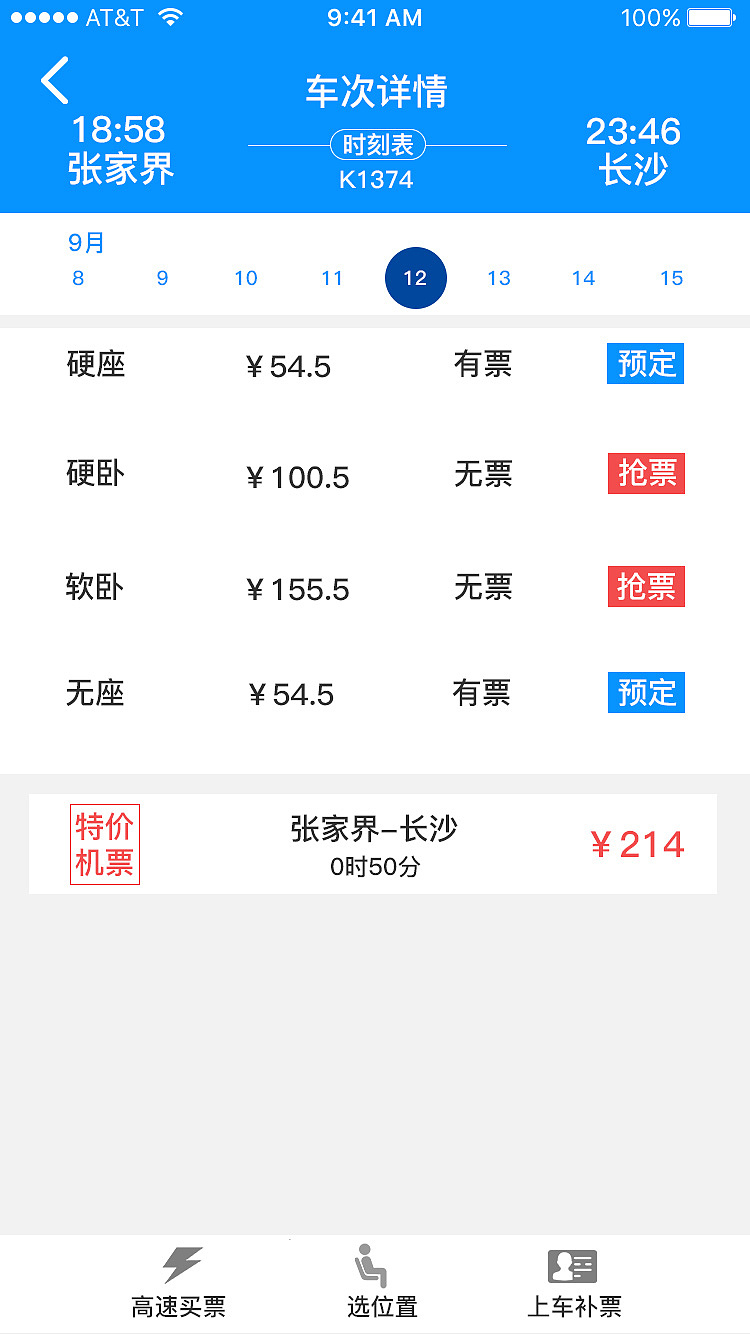Tap 预定 to book a 硬座 seat
750x1334 pixels.
645,364
